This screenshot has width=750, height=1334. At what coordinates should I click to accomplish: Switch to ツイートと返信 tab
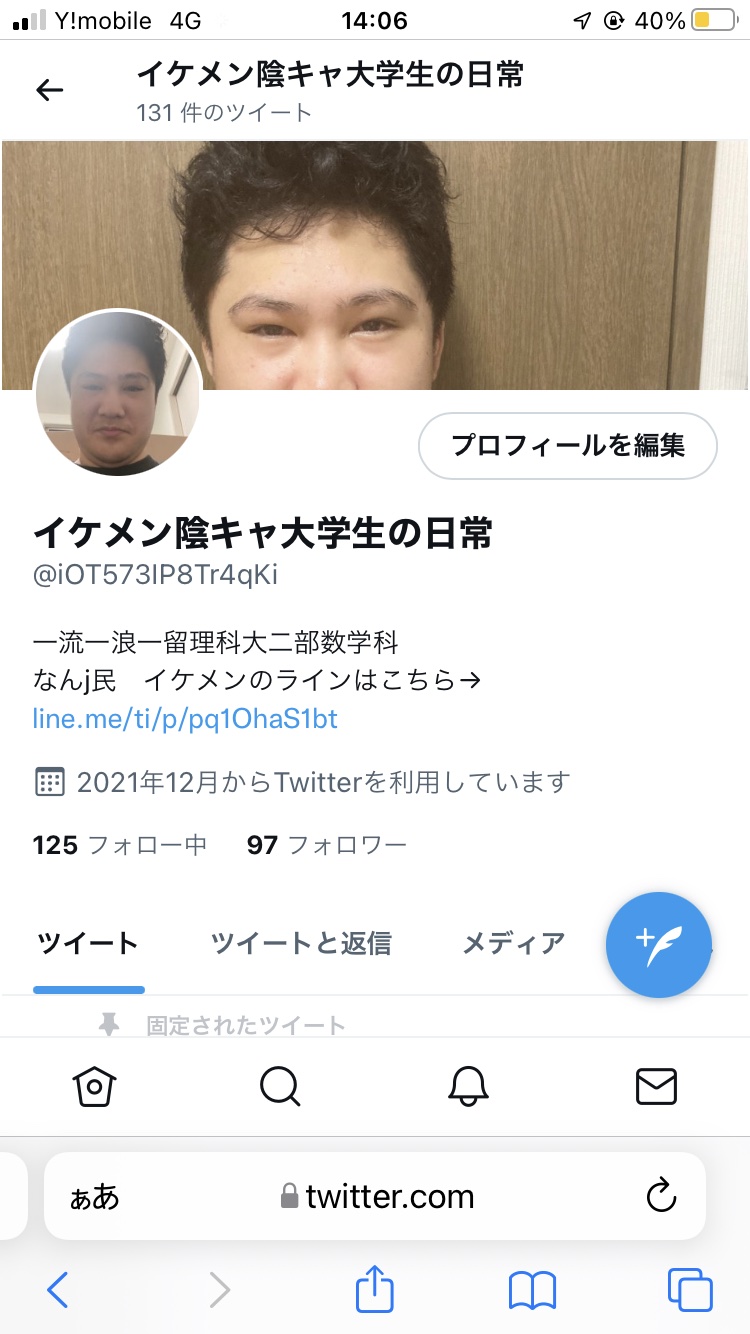click(x=301, y=943)
